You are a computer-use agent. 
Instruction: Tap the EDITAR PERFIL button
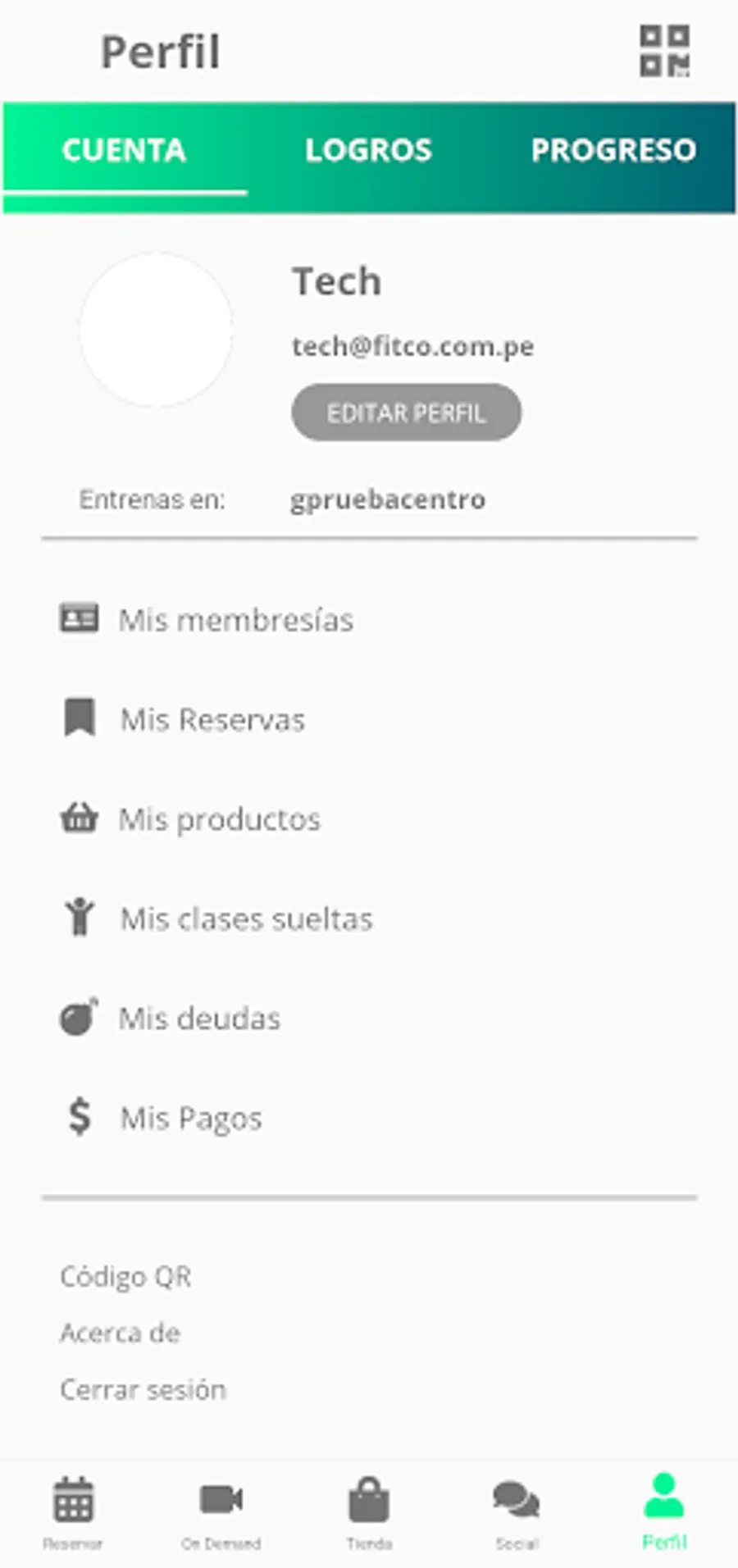[x=406, y=413]
